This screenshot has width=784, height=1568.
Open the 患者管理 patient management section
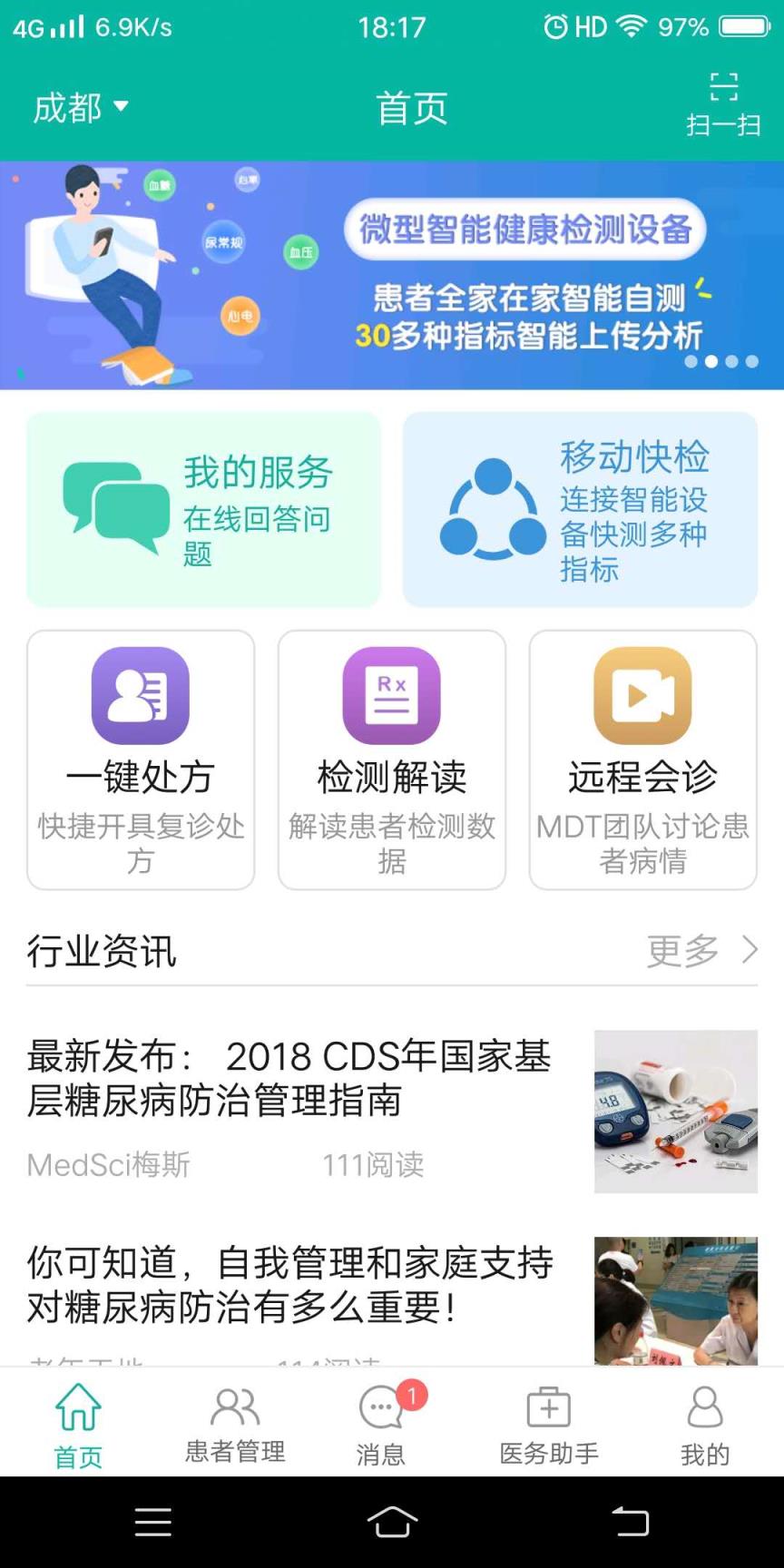pyautogui.click(x=234, y=1420)
